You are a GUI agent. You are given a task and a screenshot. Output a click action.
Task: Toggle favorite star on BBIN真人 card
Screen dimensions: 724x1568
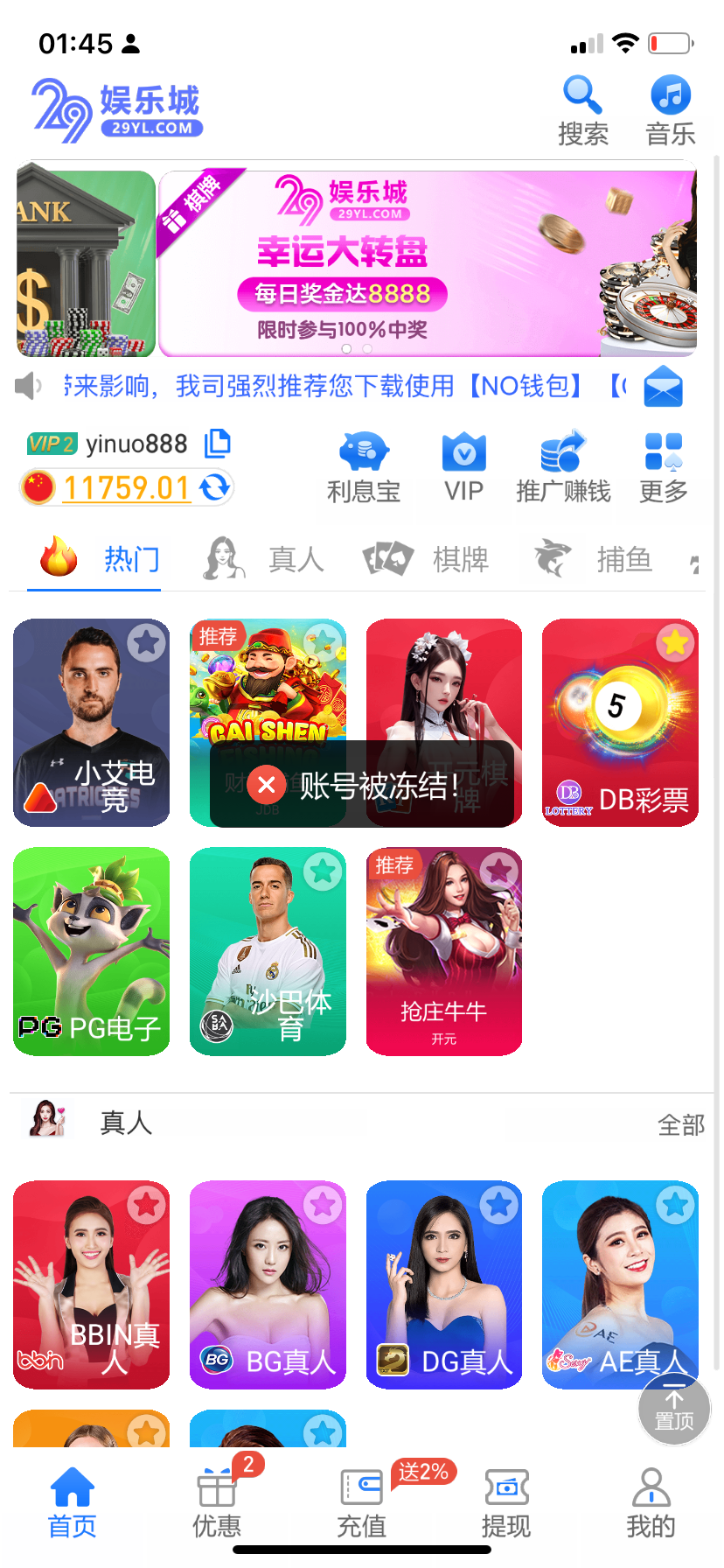point(146,1205)
